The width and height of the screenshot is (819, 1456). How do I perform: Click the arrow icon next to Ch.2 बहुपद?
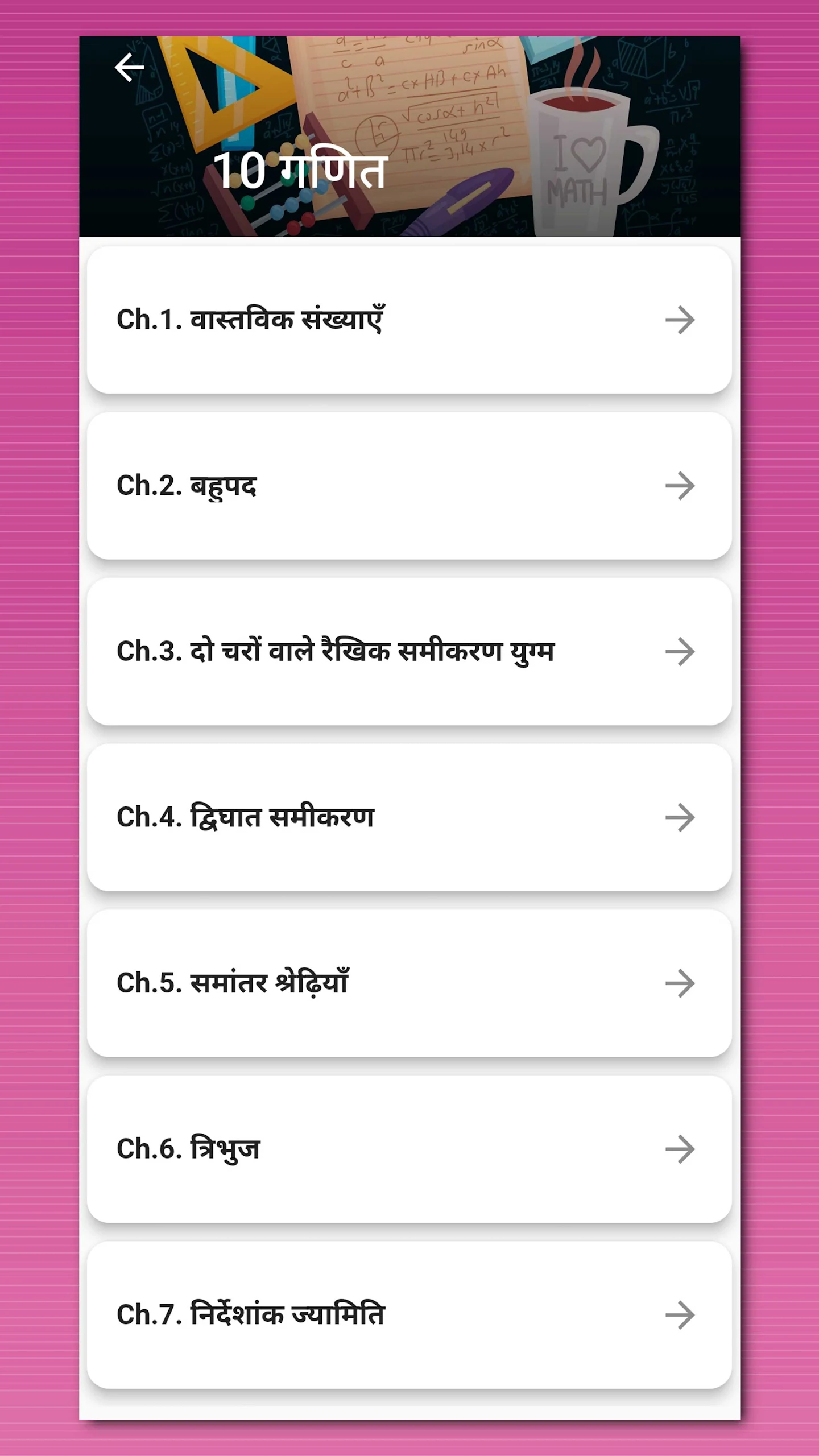click(680, 486)
